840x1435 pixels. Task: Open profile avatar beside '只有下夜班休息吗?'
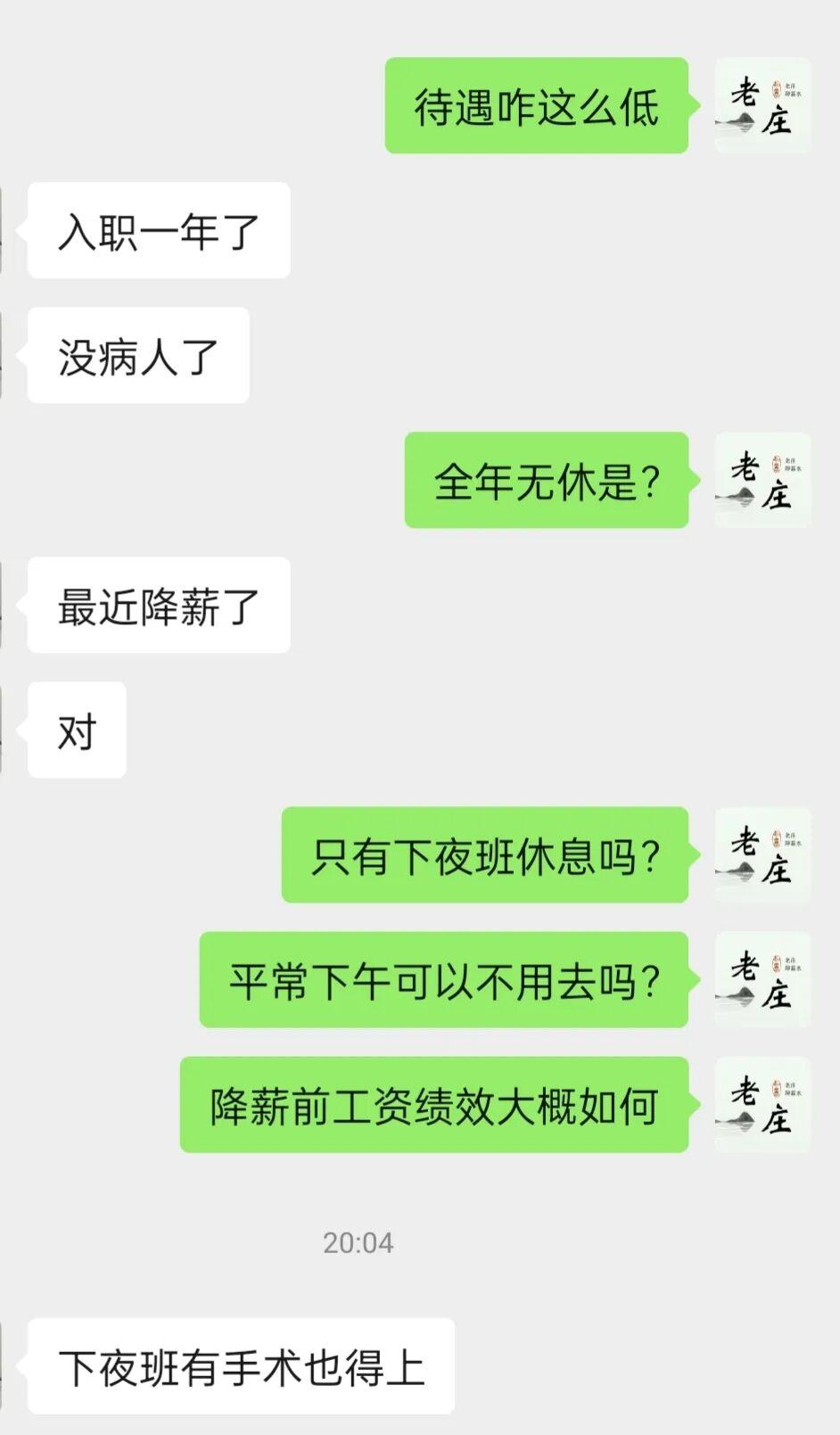(763, 854)
